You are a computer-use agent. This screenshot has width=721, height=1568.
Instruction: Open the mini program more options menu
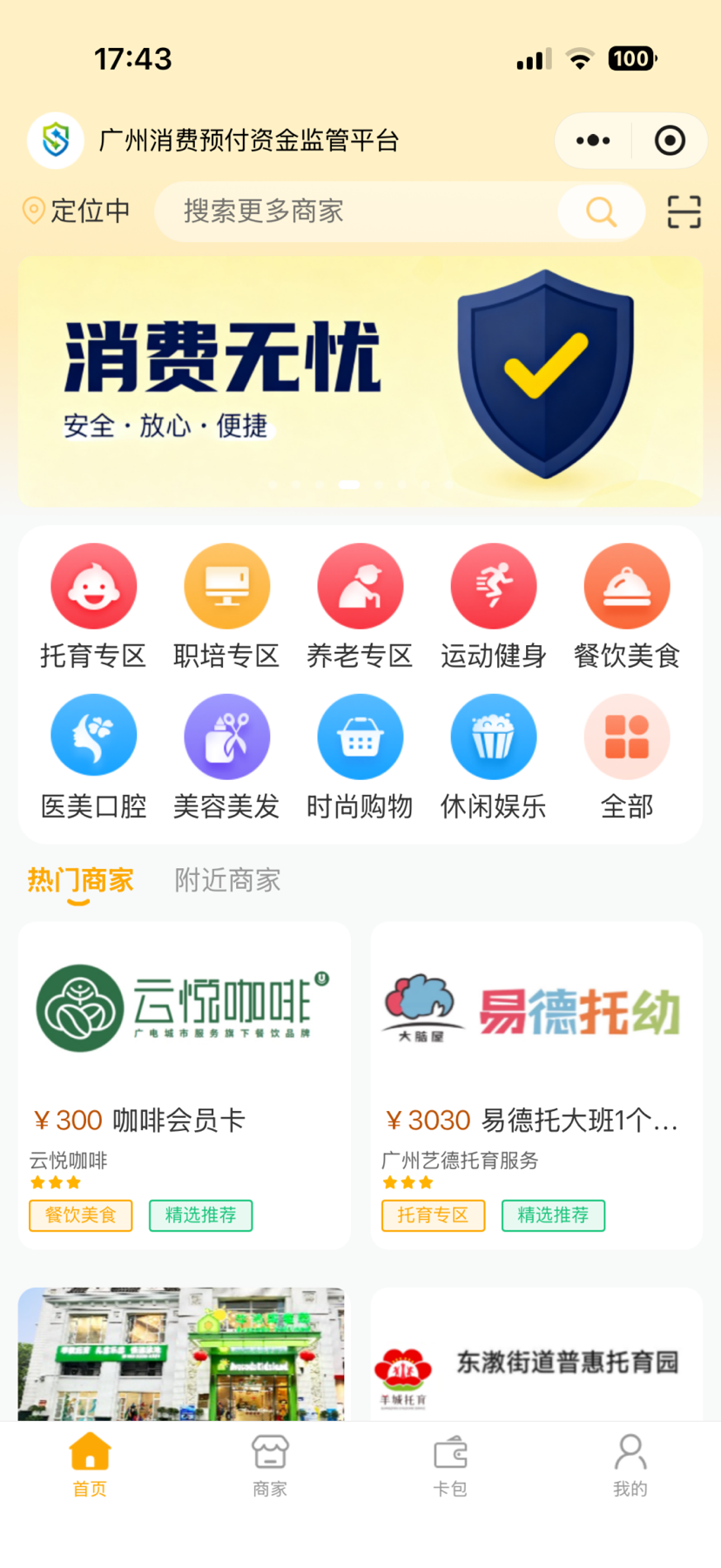point(593,140)
